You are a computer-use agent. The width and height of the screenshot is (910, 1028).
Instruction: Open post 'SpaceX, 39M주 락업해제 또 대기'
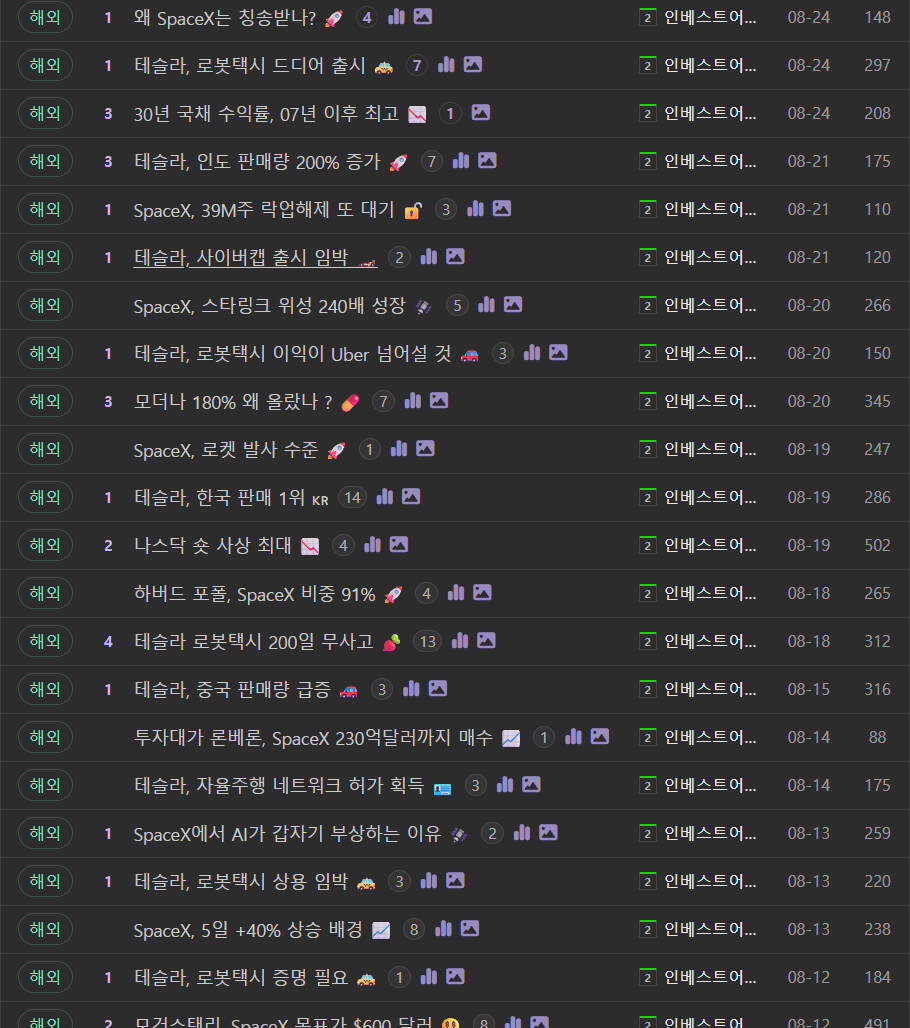tap(264, 210)
